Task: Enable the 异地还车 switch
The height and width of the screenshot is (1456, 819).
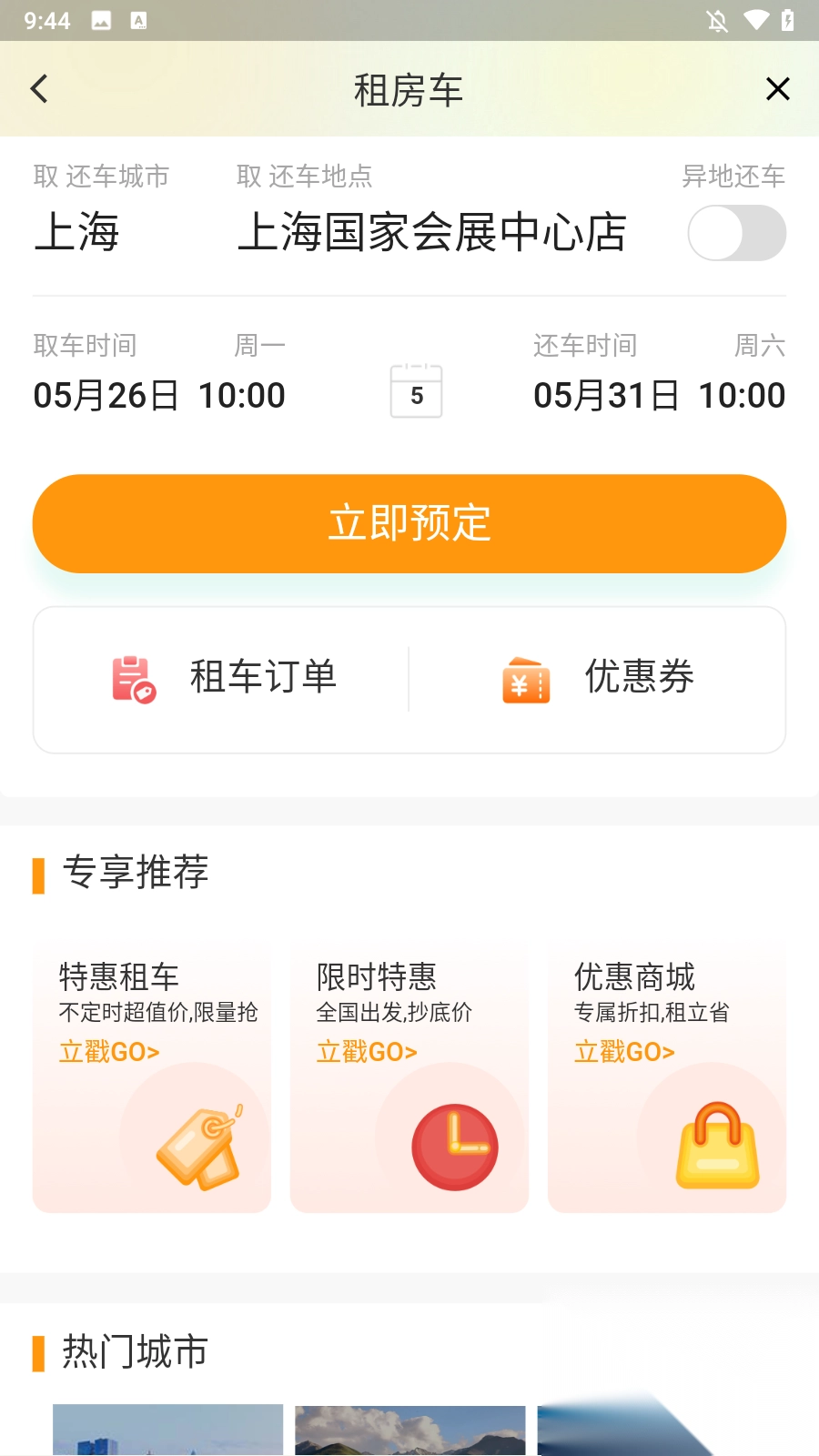Action: pyautogui.click(x=736, y=233)
